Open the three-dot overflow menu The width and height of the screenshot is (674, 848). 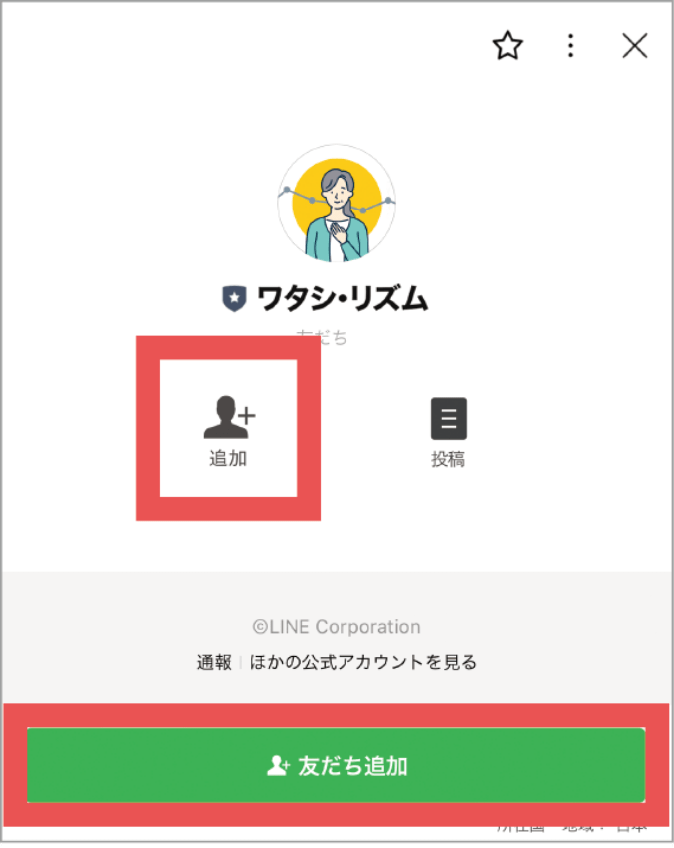(570, 45)
